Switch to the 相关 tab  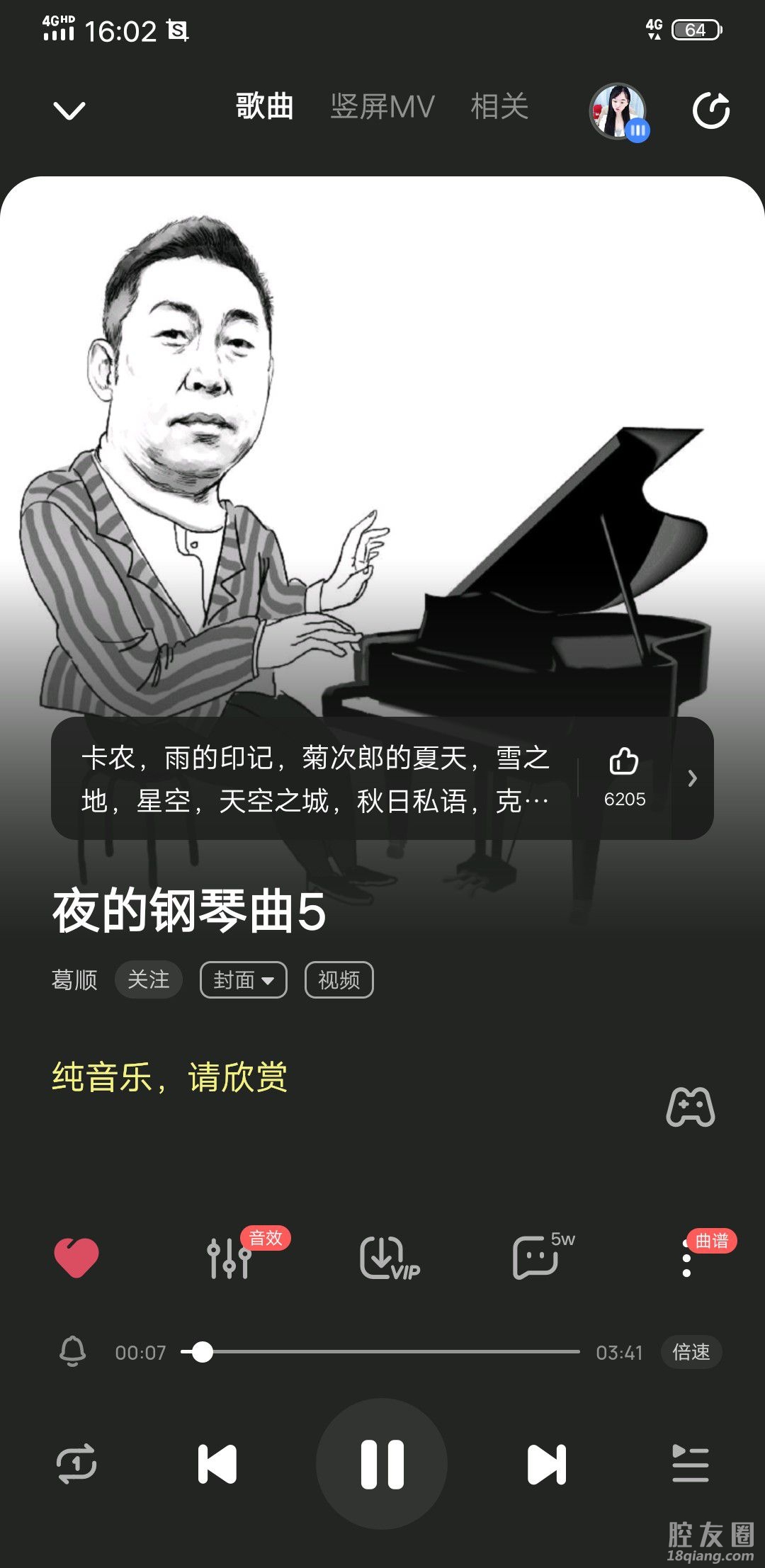(499, 107)
